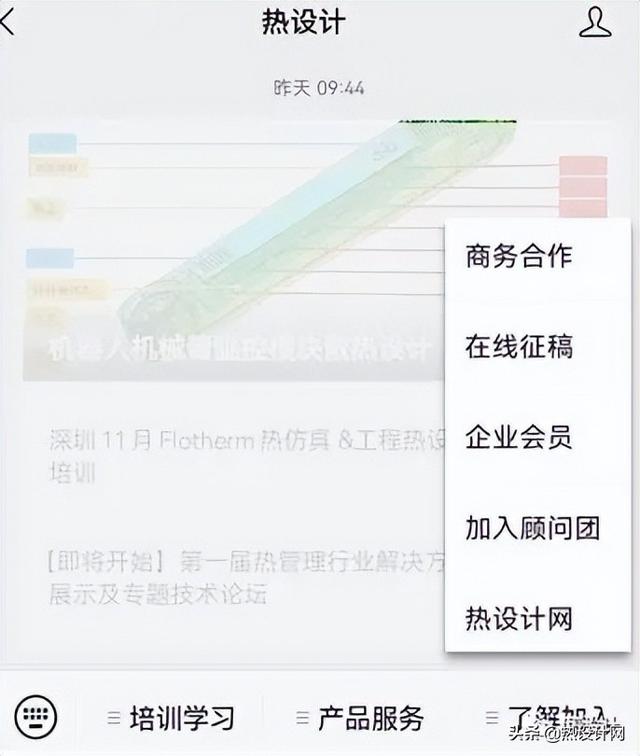Viewport: 640px width, 756px height.
Task: Tap the 了解加入 bottom menu
Action: (550, 716)
